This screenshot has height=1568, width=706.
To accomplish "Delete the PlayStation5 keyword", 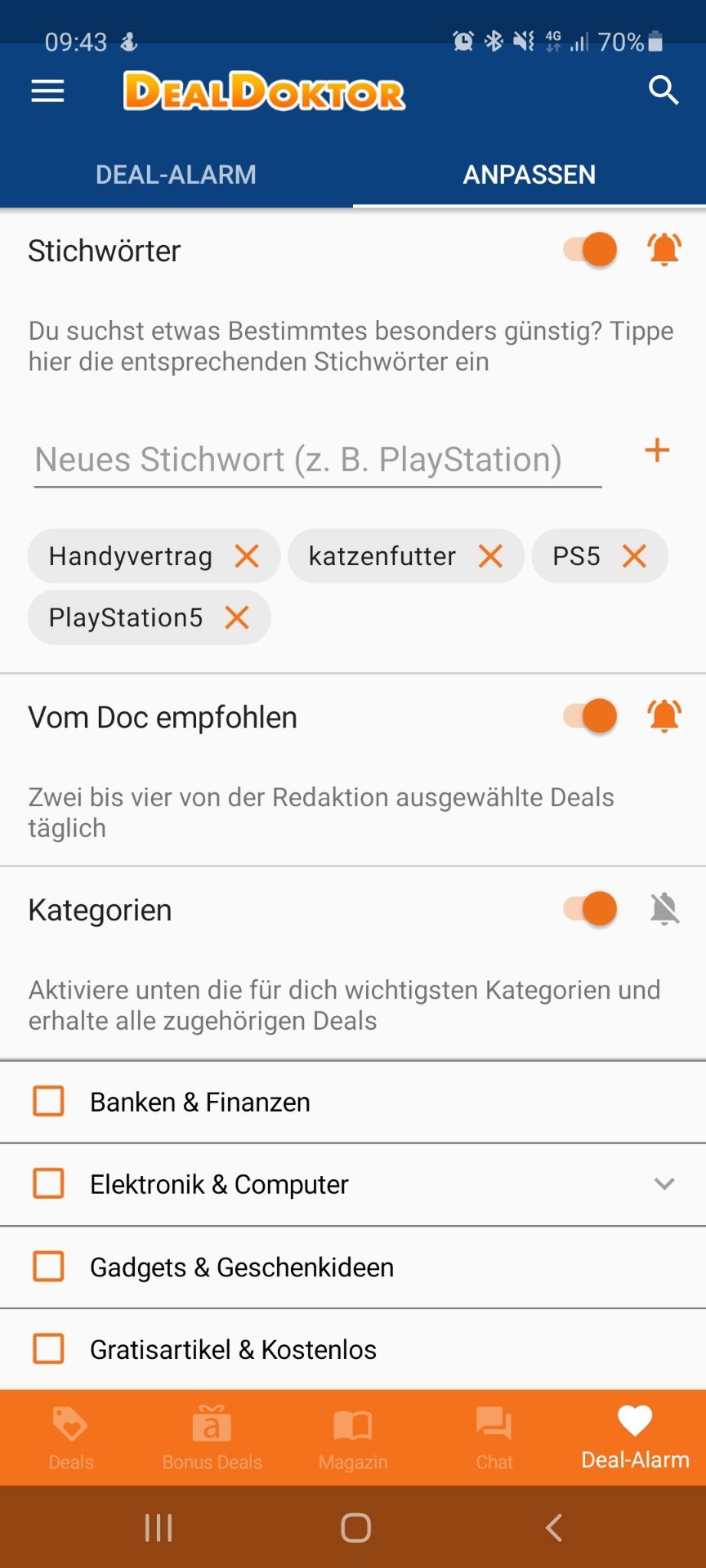I will (237, 617).
